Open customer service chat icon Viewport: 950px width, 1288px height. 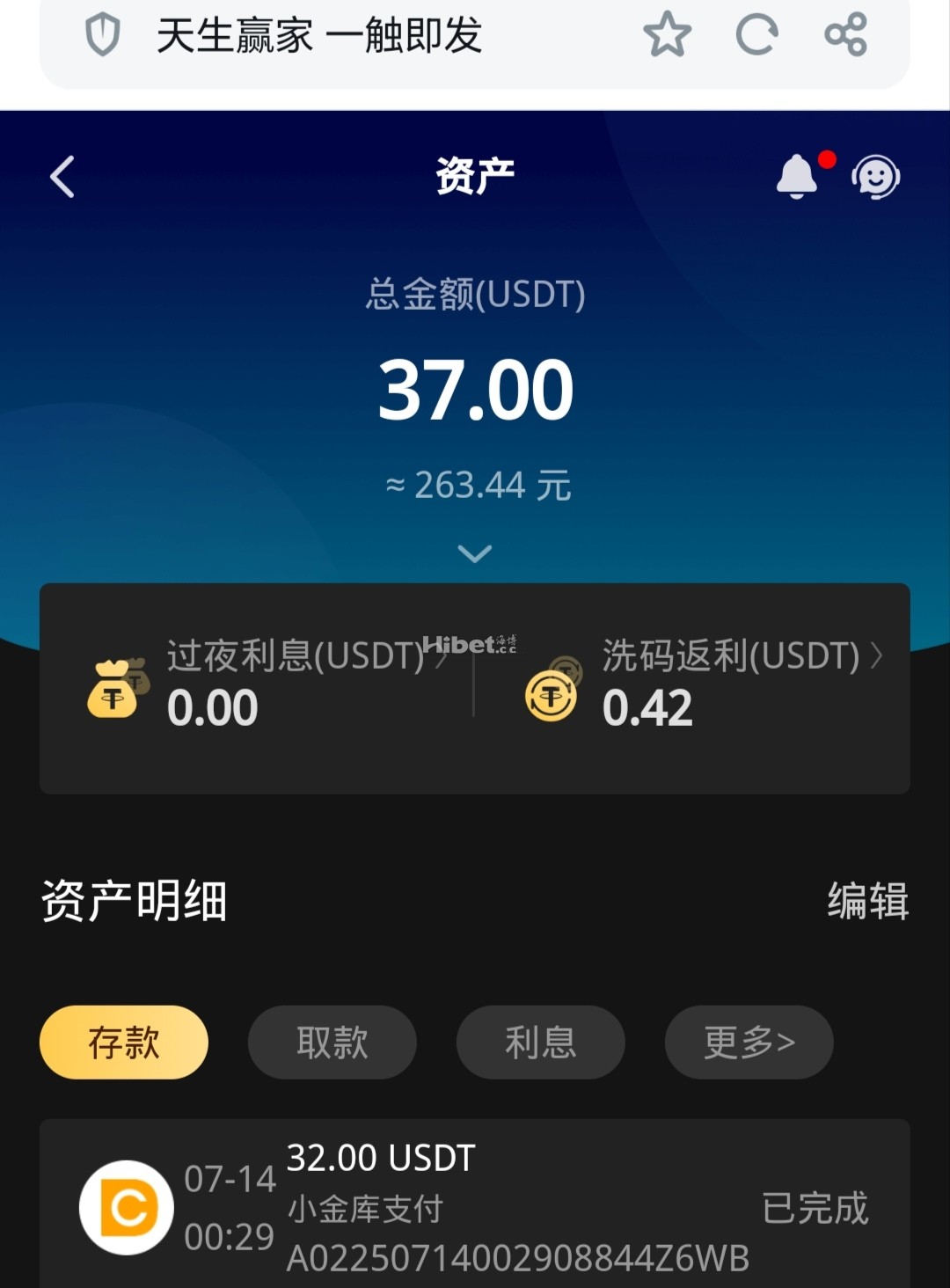coord(875,176)
